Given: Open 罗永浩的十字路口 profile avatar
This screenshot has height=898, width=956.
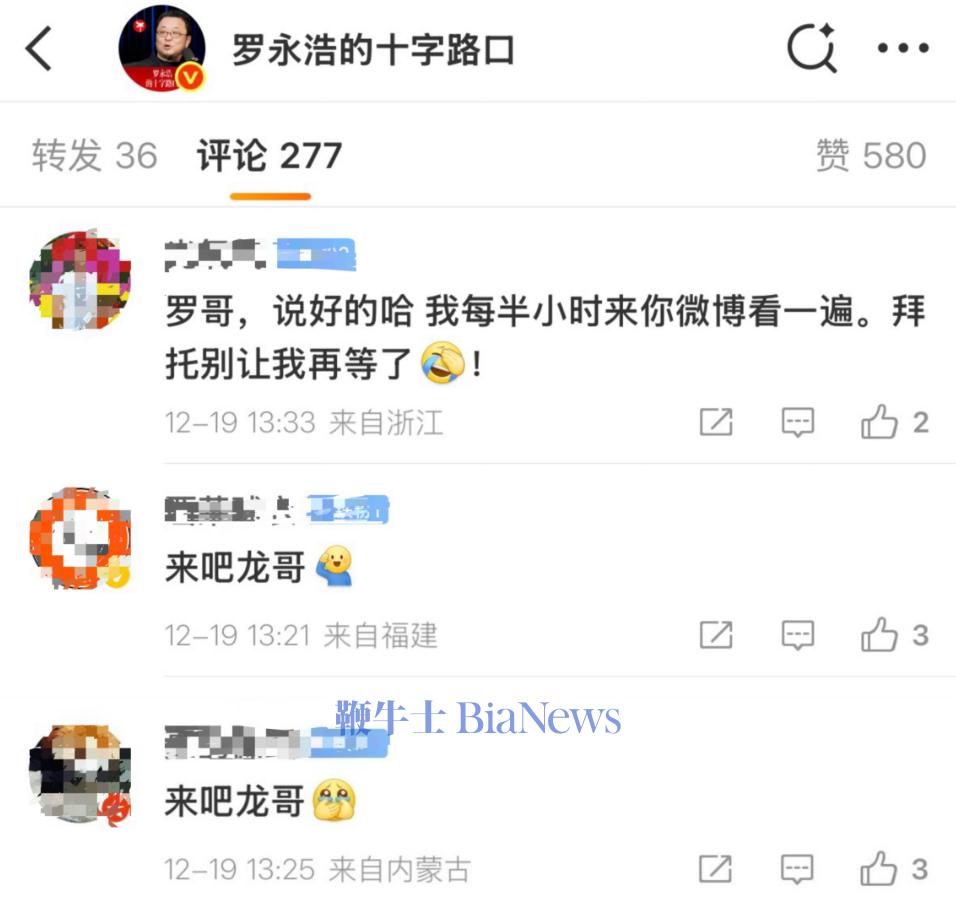Looking at the screenshot, I should click(x=161, y=49).
